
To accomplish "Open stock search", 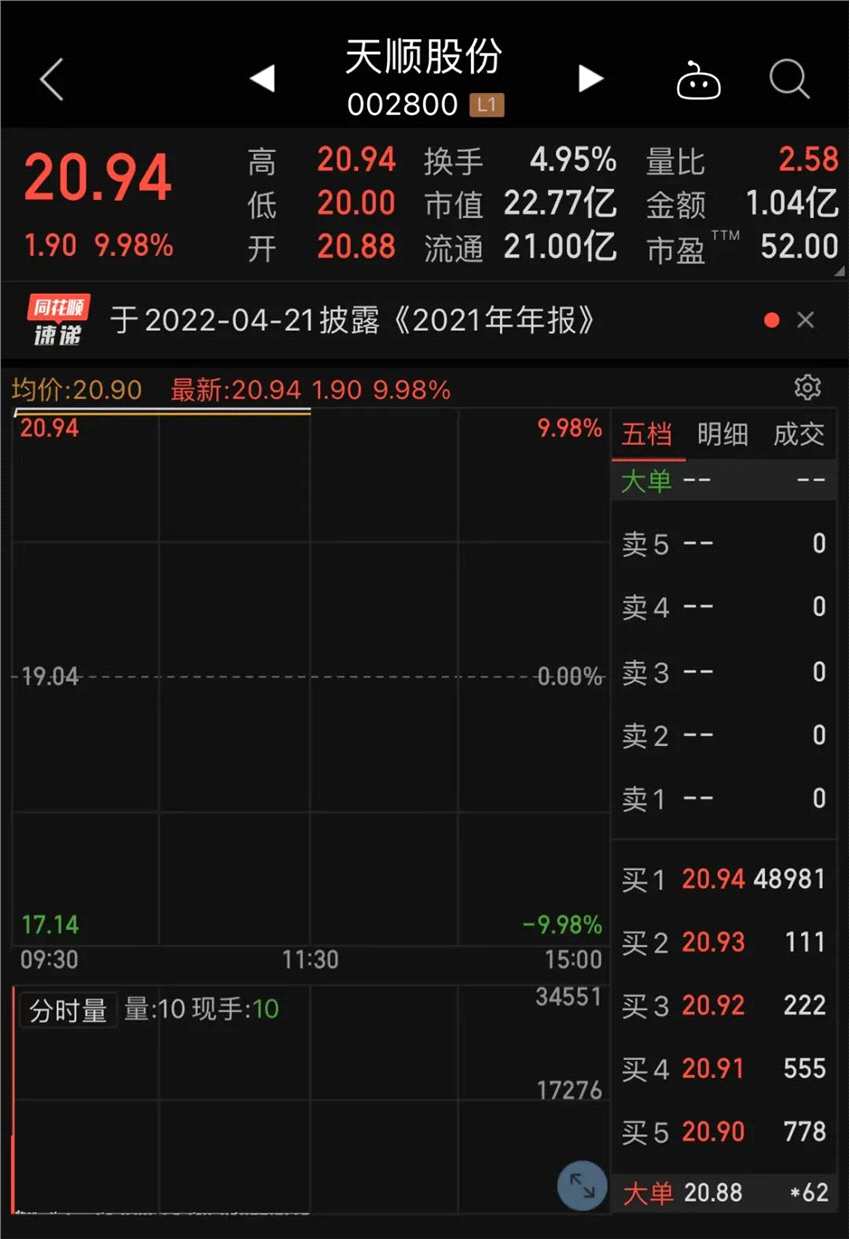I will 789,80.
